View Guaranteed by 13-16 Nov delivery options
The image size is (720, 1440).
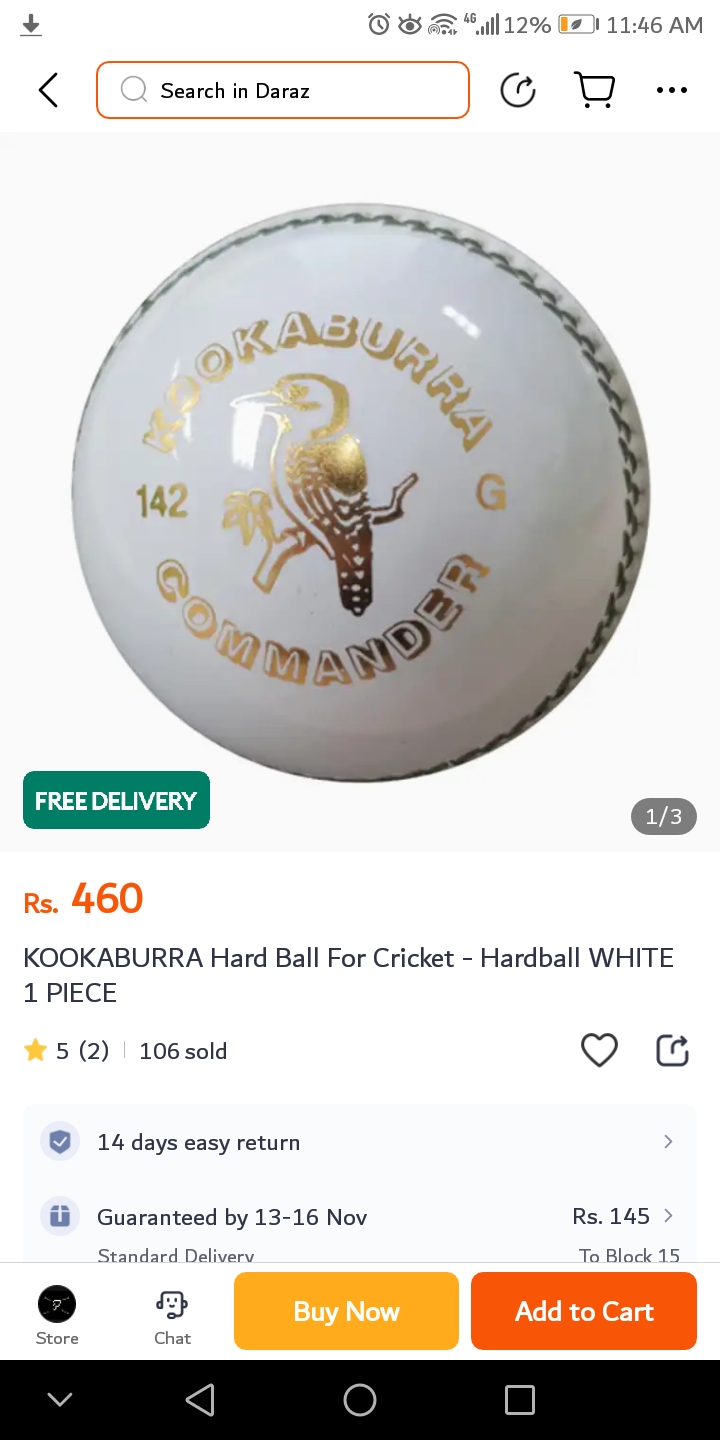(360, 1217)
